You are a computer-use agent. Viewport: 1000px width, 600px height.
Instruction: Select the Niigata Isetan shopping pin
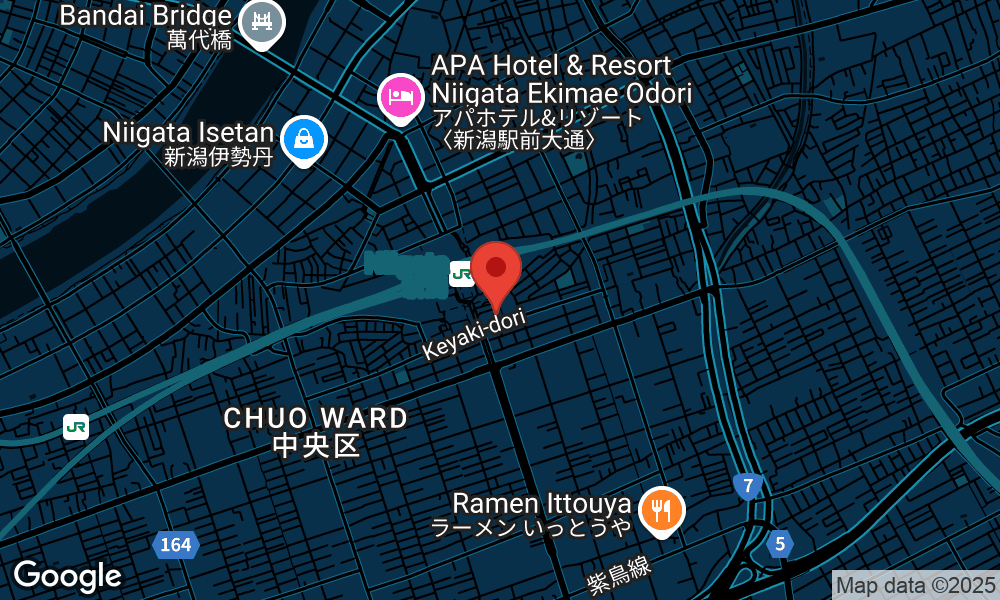pos(303,139)
